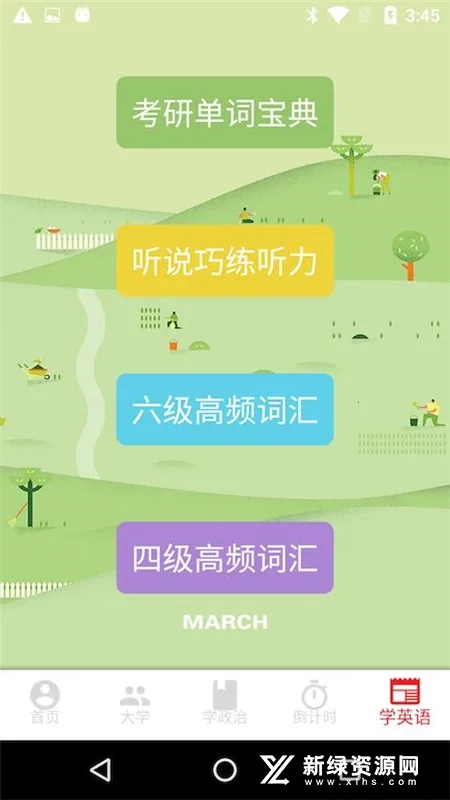Tap the system home button

tap(225, 770)
